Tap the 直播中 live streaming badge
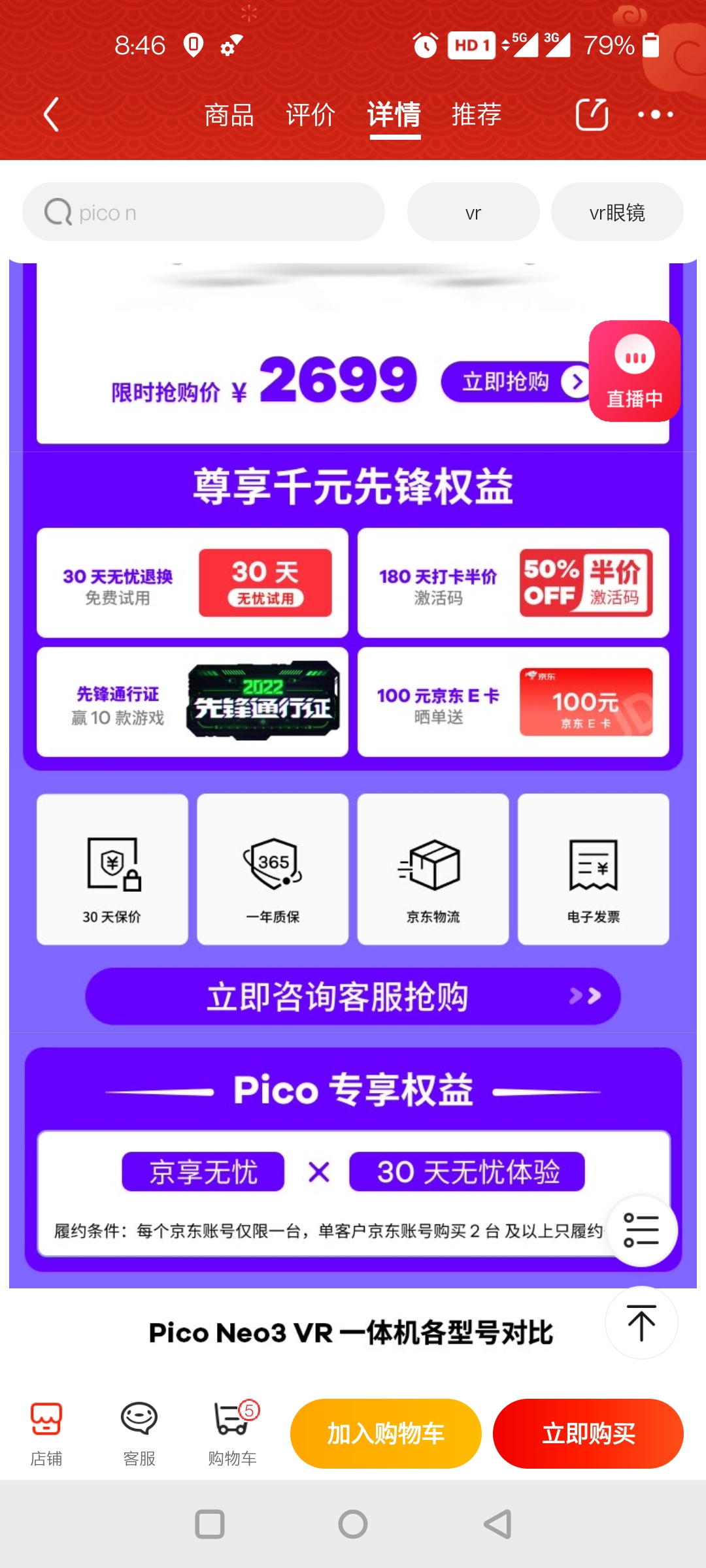This screenshot has width=706, height=1568. 633,370
